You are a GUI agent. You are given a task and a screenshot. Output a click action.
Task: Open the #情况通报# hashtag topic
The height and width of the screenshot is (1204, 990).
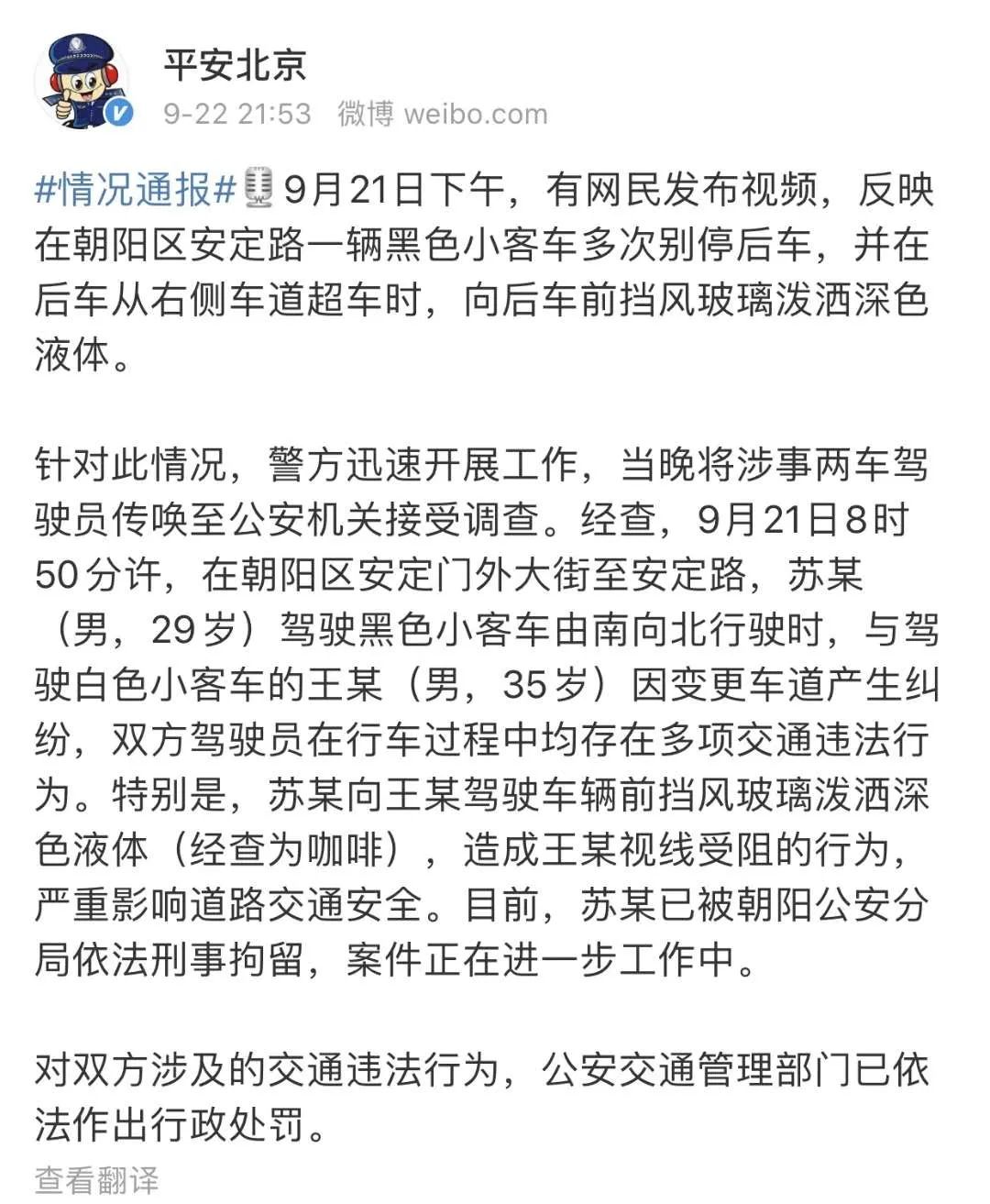click(137, 191)
